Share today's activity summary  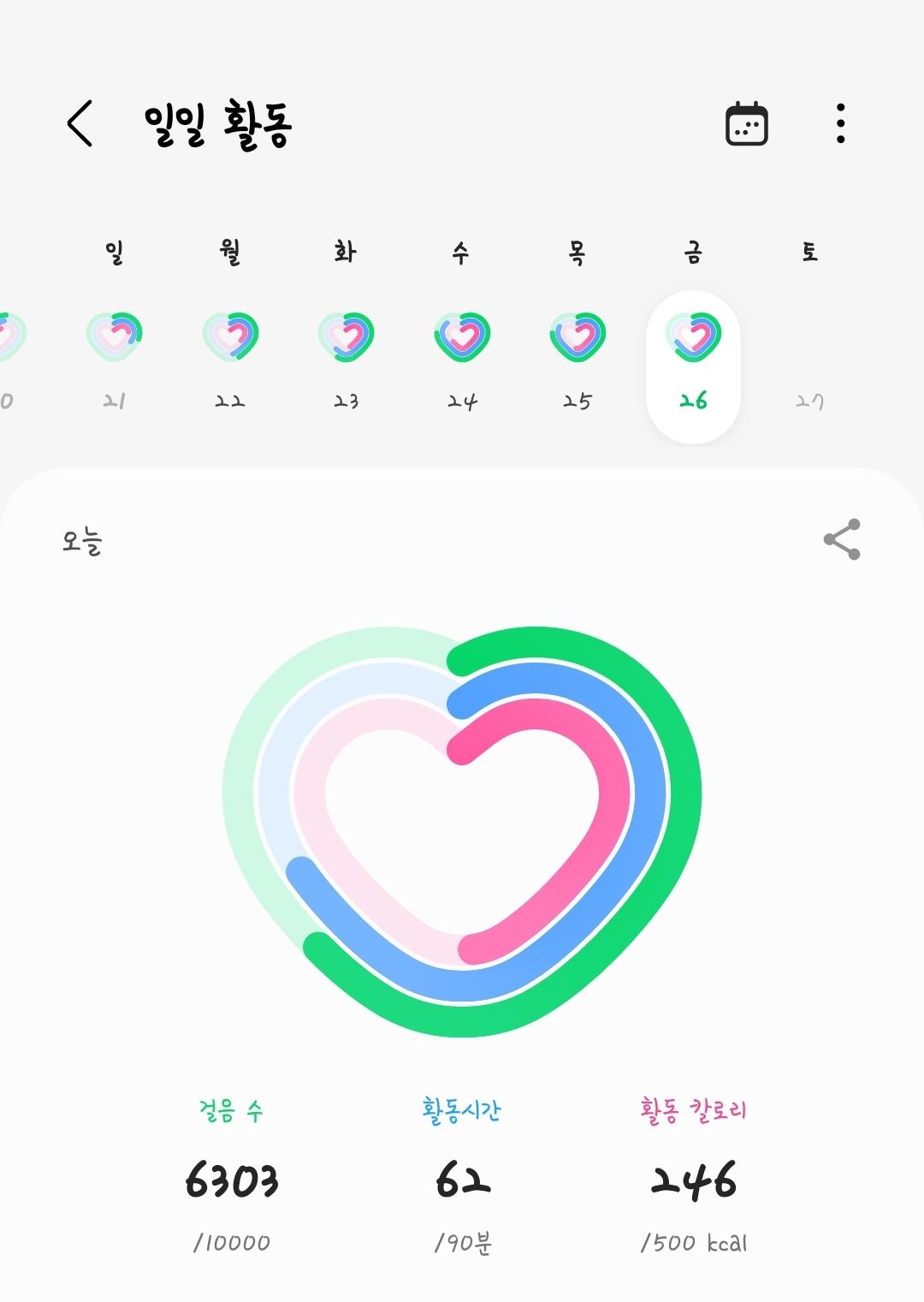tap(842, 539)
